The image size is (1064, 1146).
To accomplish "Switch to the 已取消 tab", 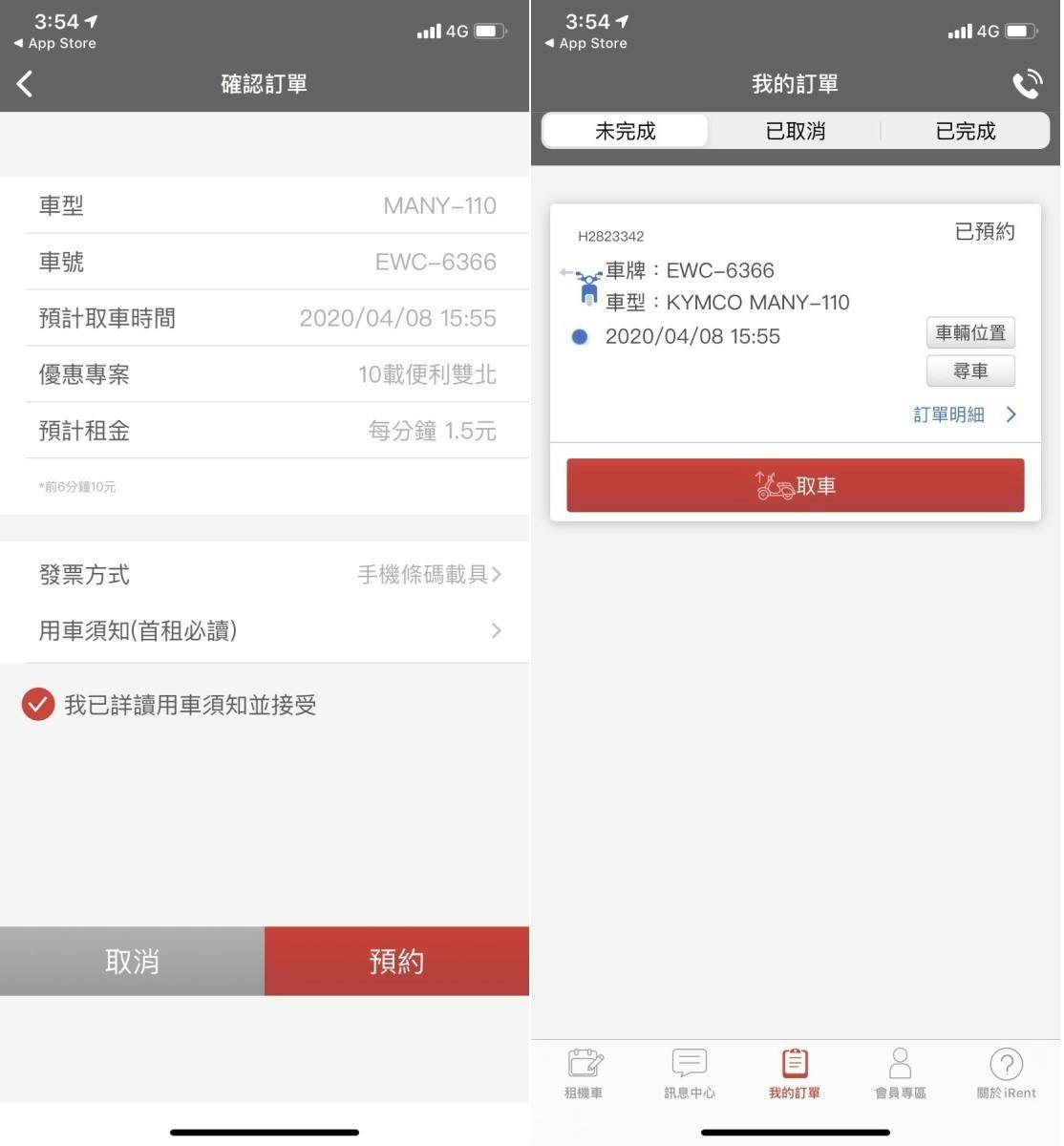I will (795, 131).
